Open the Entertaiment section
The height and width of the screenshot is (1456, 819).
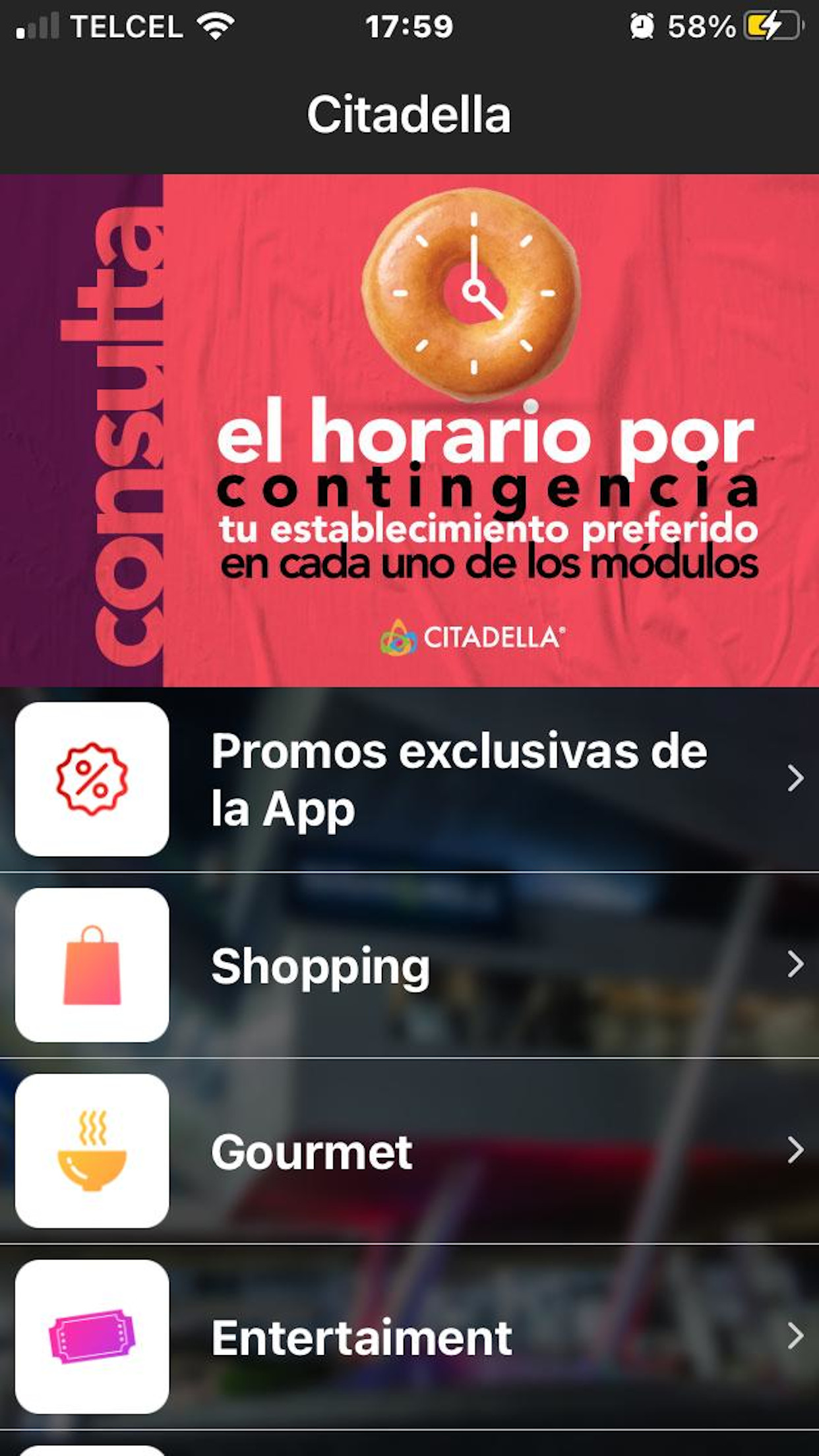coord(409,1337)
